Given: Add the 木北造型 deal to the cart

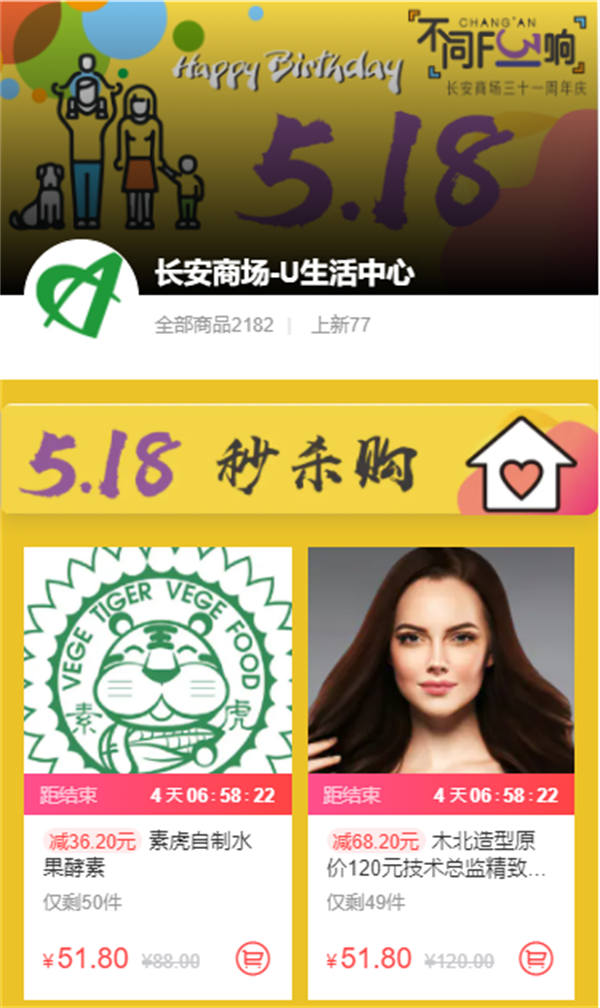Looking at the screenshot, I should 537,958.
